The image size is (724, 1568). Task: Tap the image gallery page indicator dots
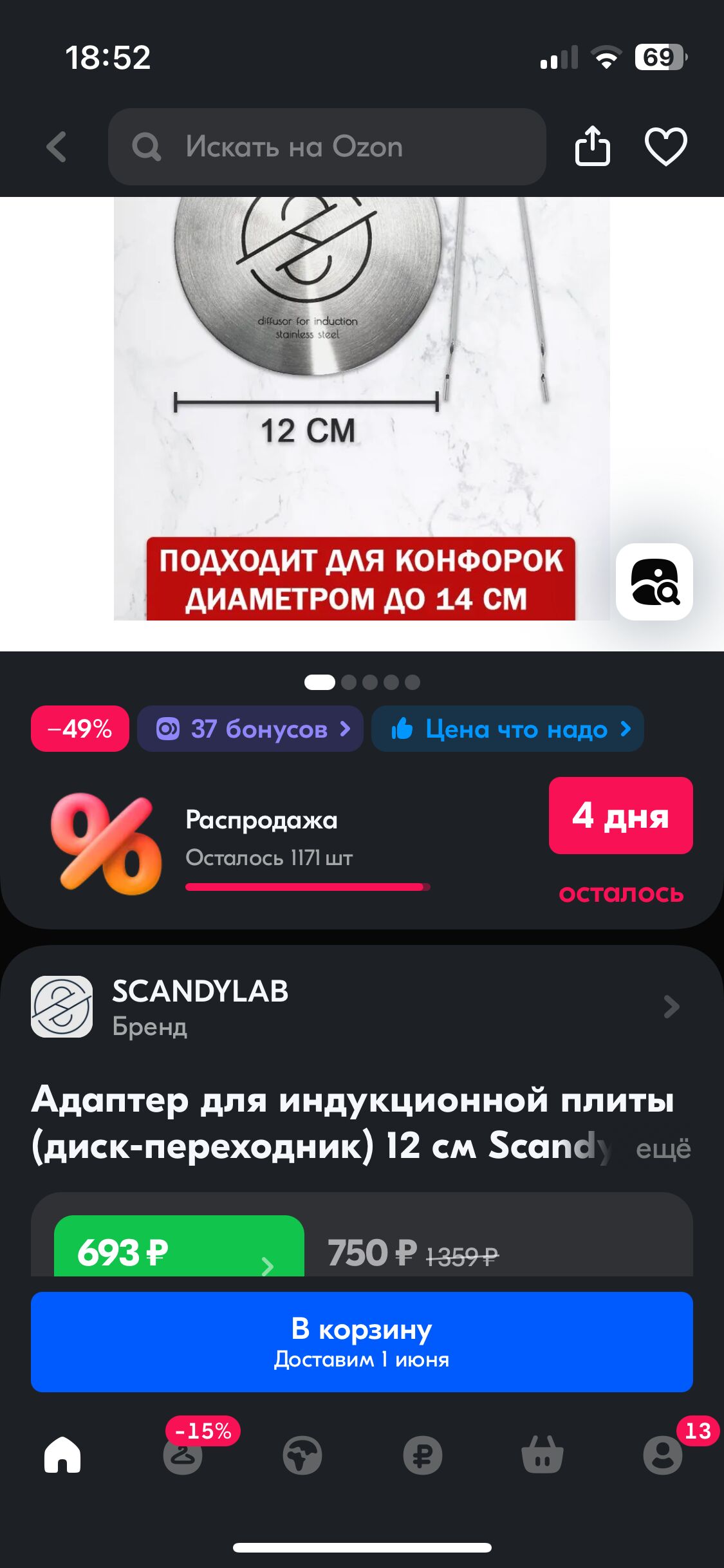click(362, 682)
